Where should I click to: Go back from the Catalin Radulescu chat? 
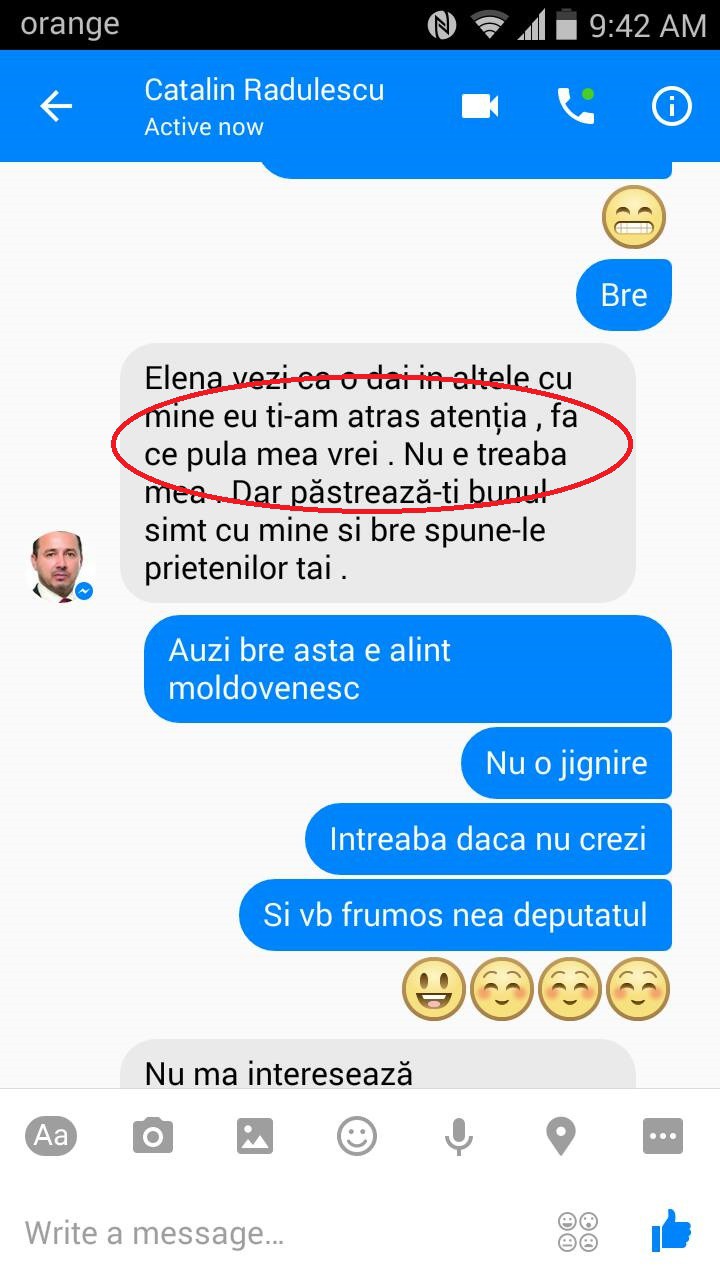(x=56, y=106)
